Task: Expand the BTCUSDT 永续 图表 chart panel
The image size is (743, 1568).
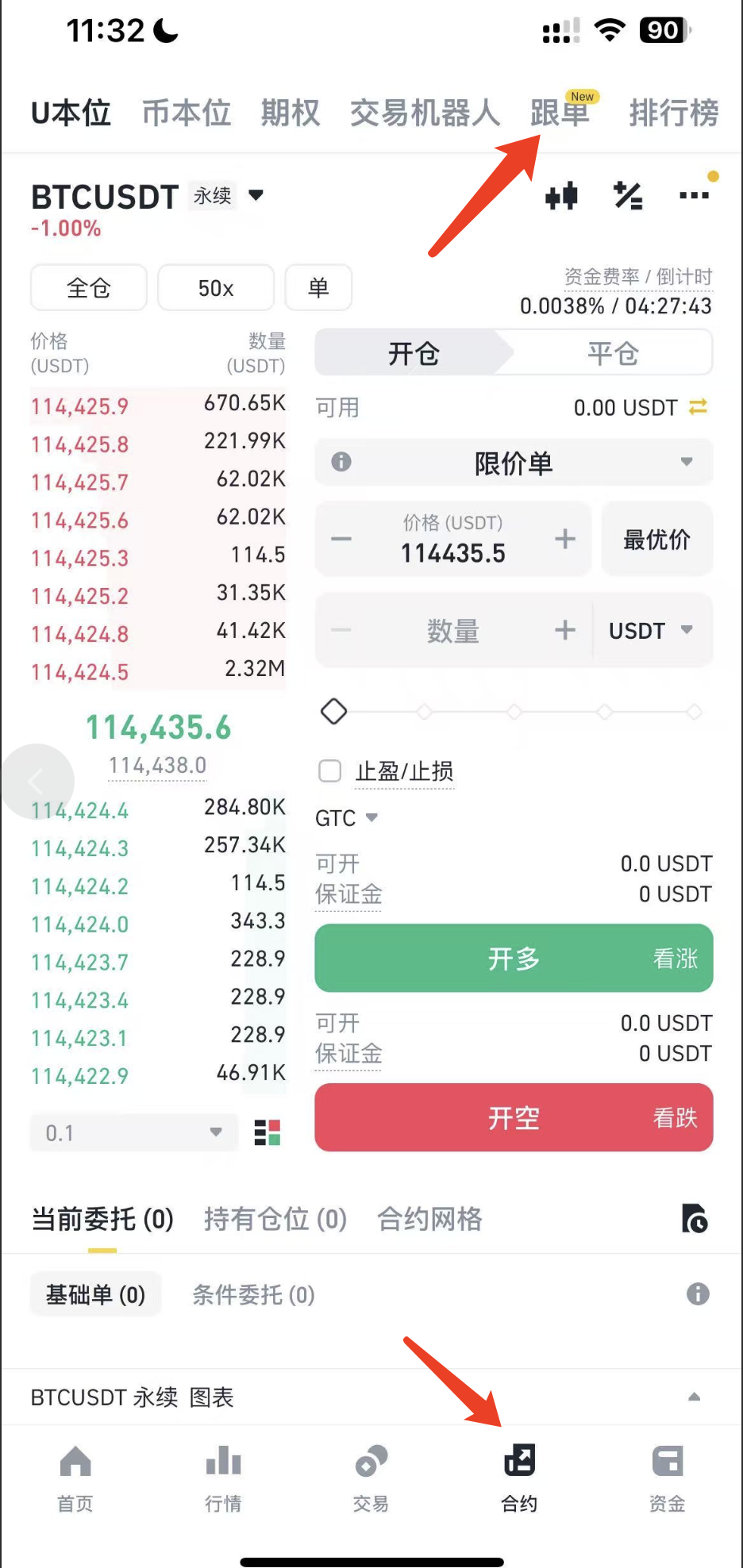Action: point(694,1397)
